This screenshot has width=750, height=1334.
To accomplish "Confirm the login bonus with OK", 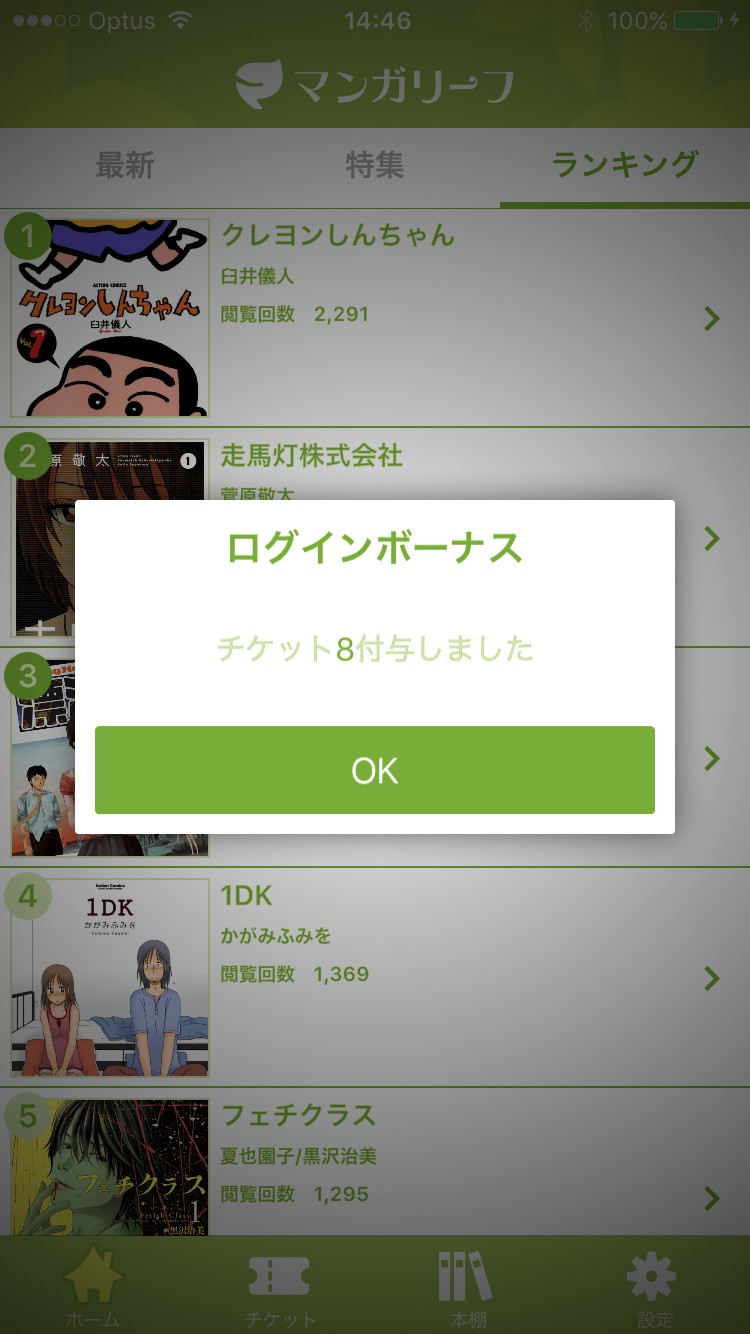I will point(375,770).
